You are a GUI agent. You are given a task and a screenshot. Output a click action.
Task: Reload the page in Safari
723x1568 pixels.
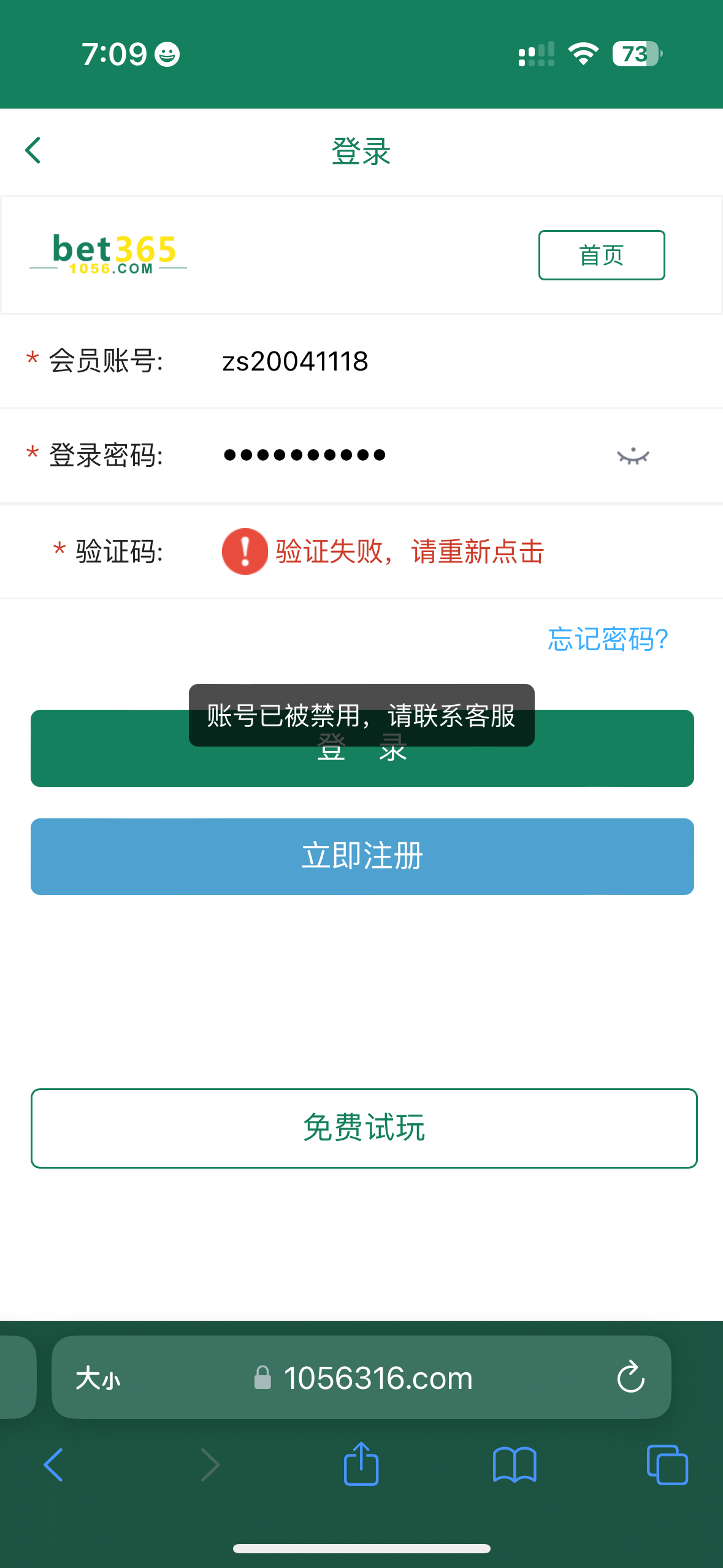point(630,1378)
